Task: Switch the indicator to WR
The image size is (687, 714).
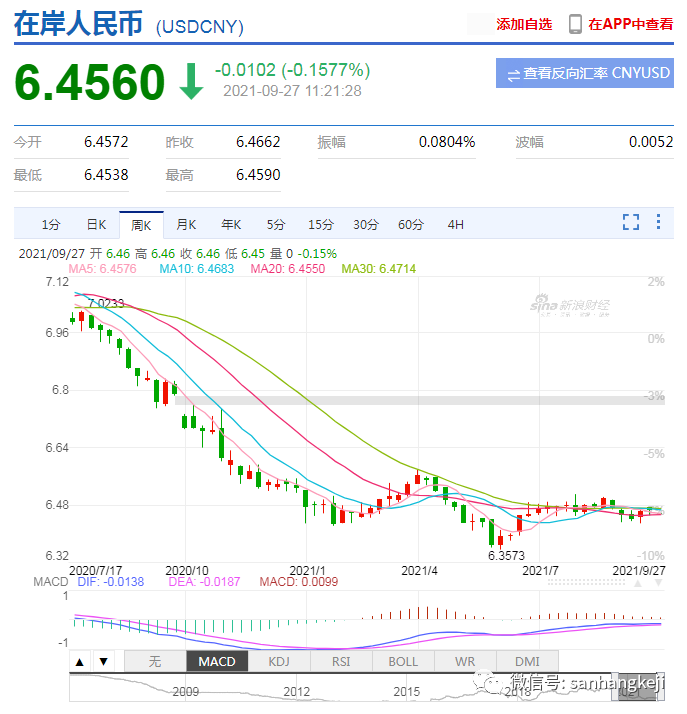Action: (465, 661)
